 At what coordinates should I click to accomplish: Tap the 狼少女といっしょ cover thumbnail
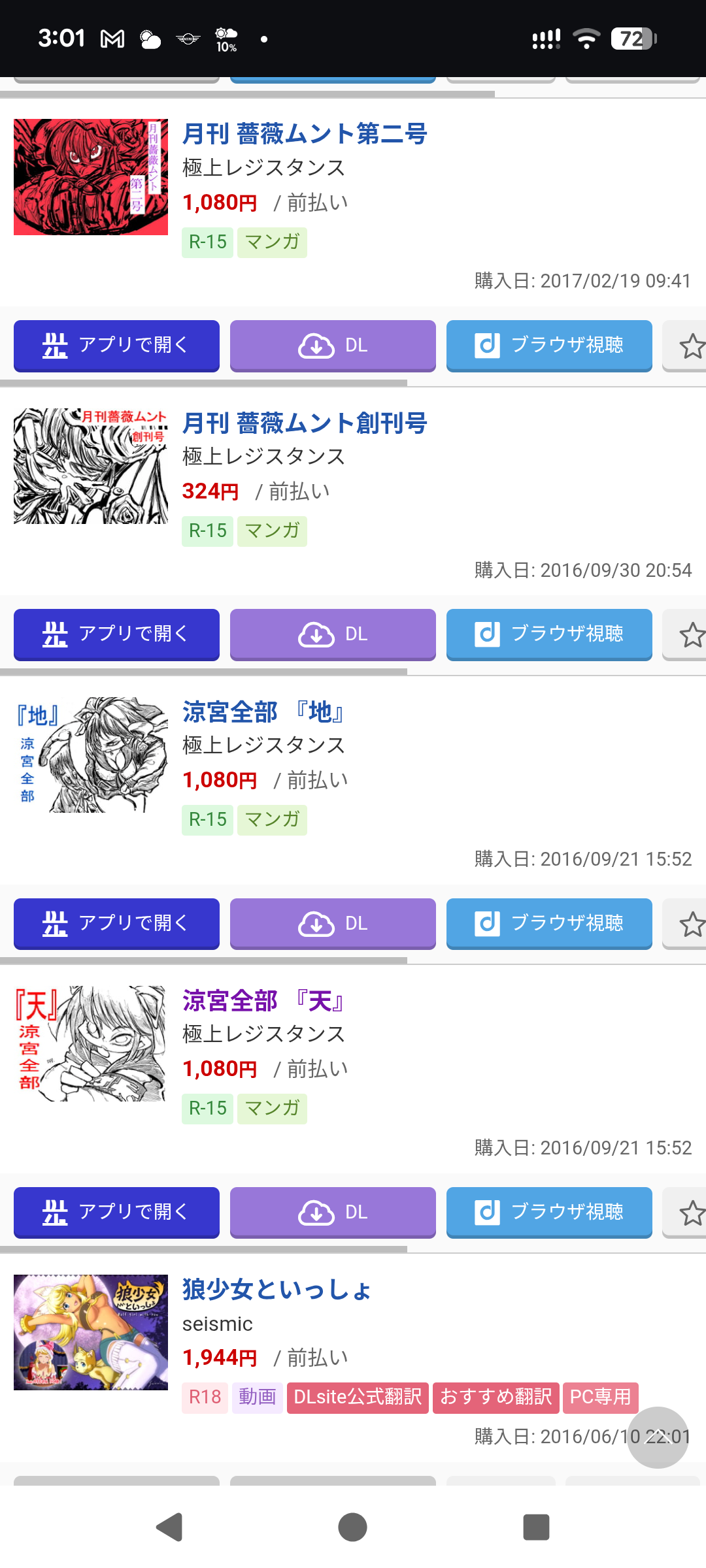click(x=91, y=1332)
